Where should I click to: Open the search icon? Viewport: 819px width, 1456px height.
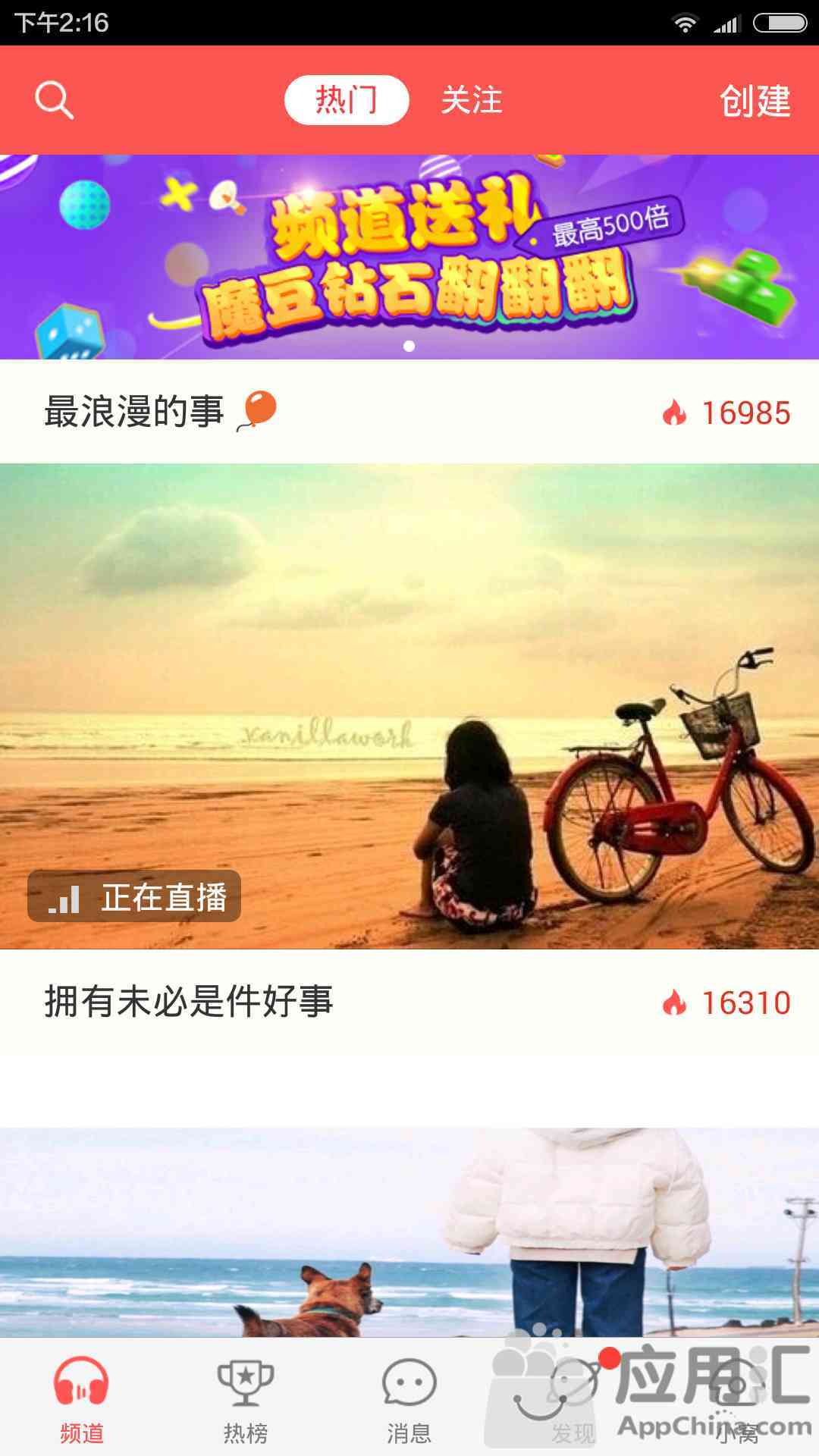54,100
